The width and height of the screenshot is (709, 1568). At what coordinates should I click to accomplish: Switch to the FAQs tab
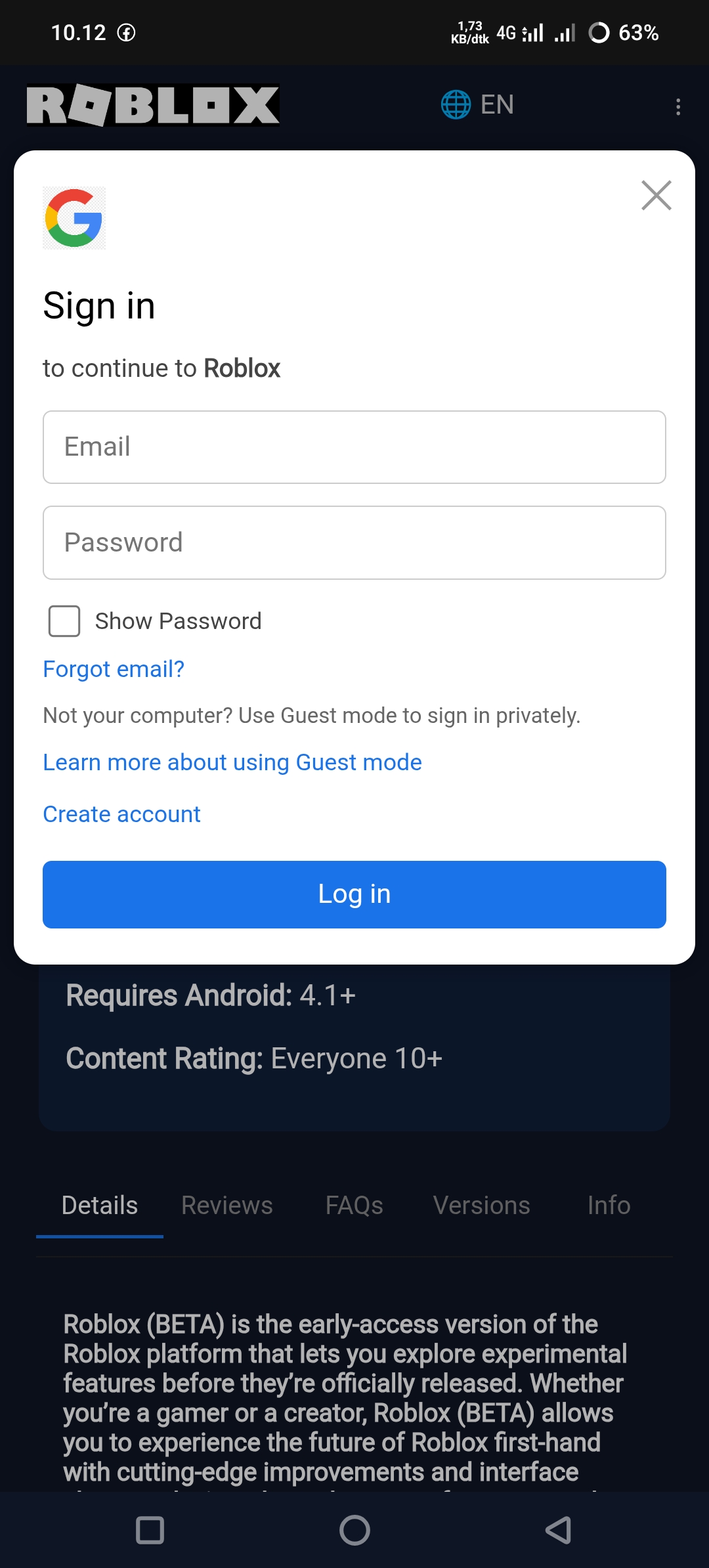(x=354, y=1206)
